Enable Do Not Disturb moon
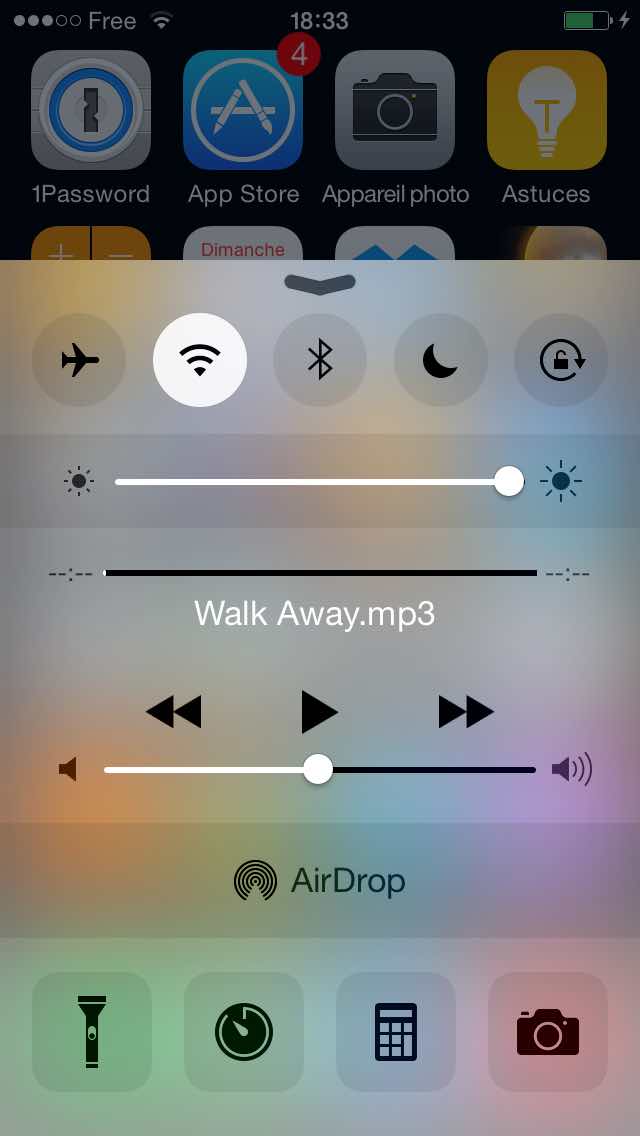This screenshot has width=640, height=1136. tap(441, 360)
